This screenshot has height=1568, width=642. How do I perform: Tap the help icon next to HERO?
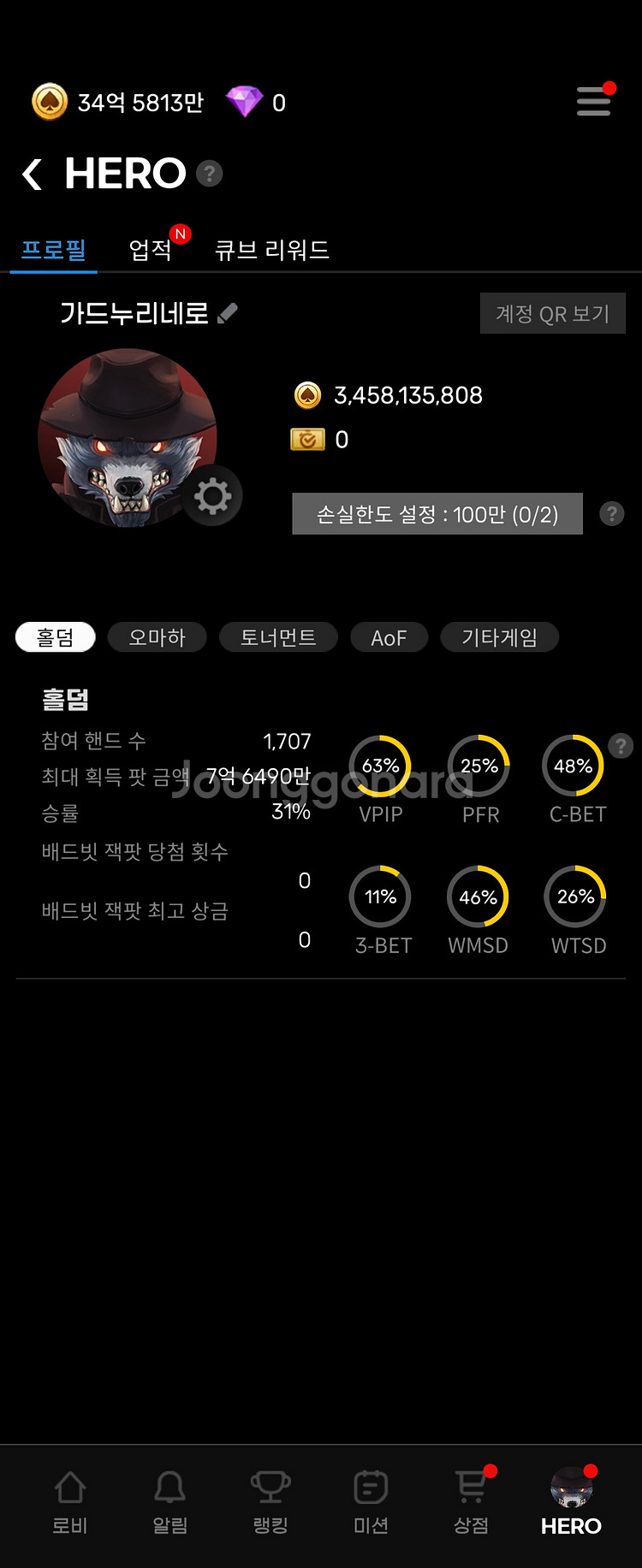tap(210, 174)
